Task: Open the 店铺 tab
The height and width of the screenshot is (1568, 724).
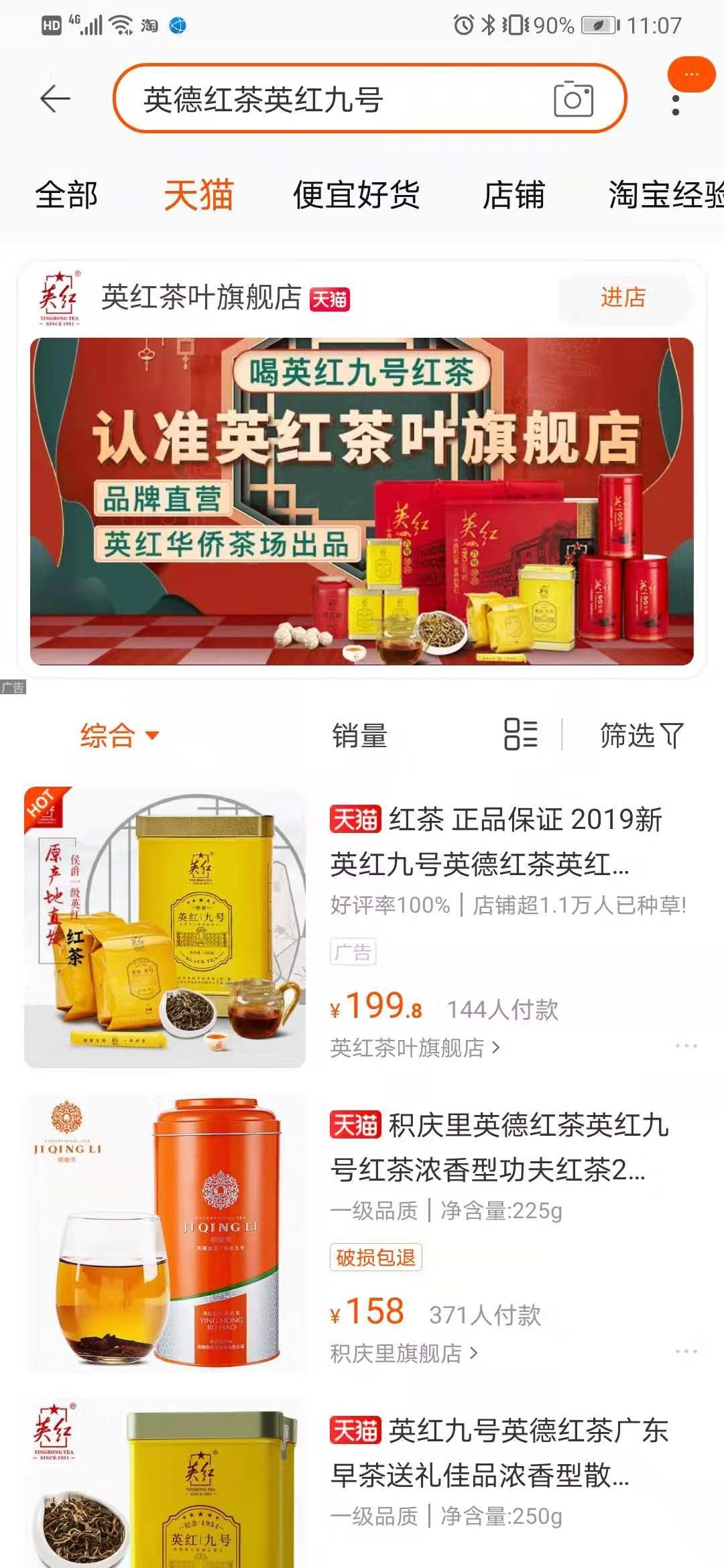Action: (514, 195)
